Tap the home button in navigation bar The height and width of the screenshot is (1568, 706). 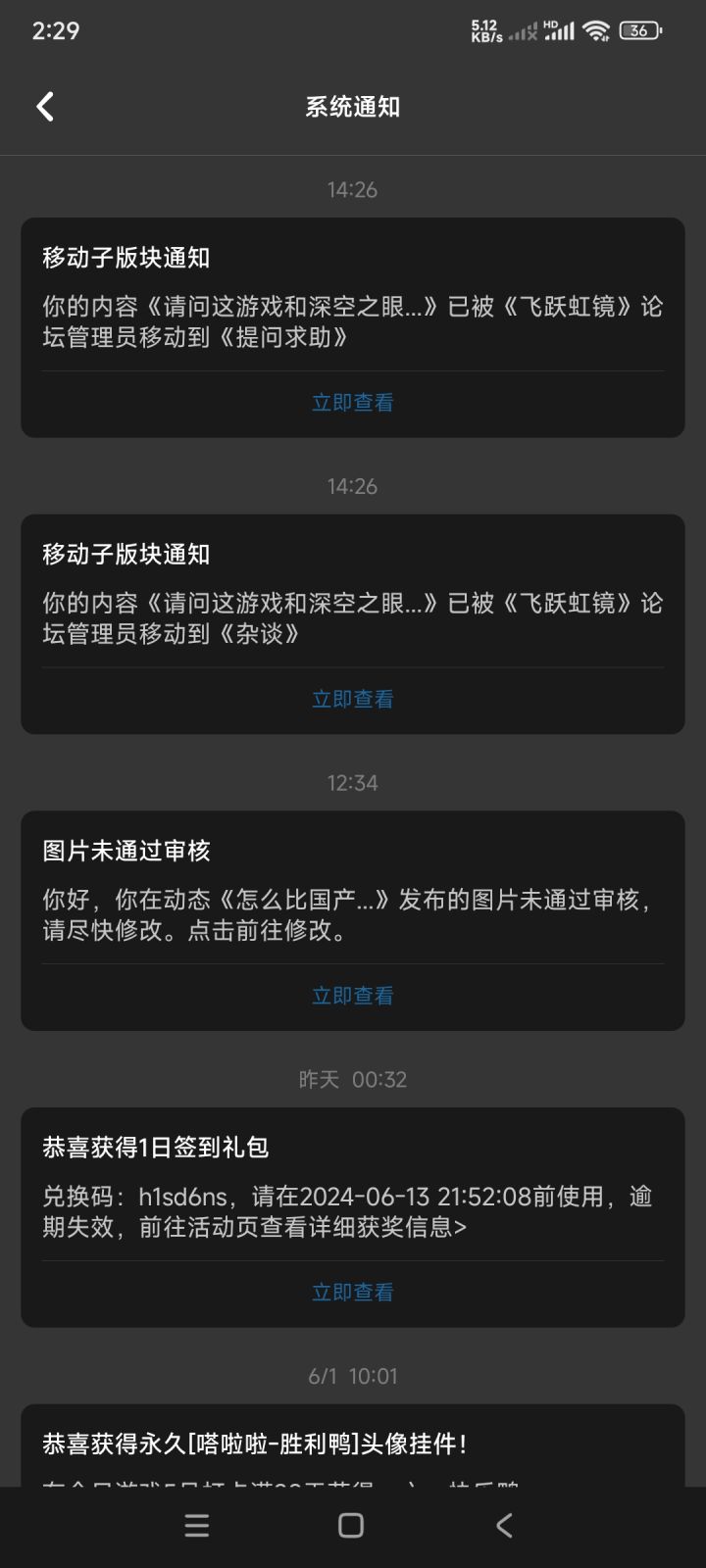pos(351,1525)
